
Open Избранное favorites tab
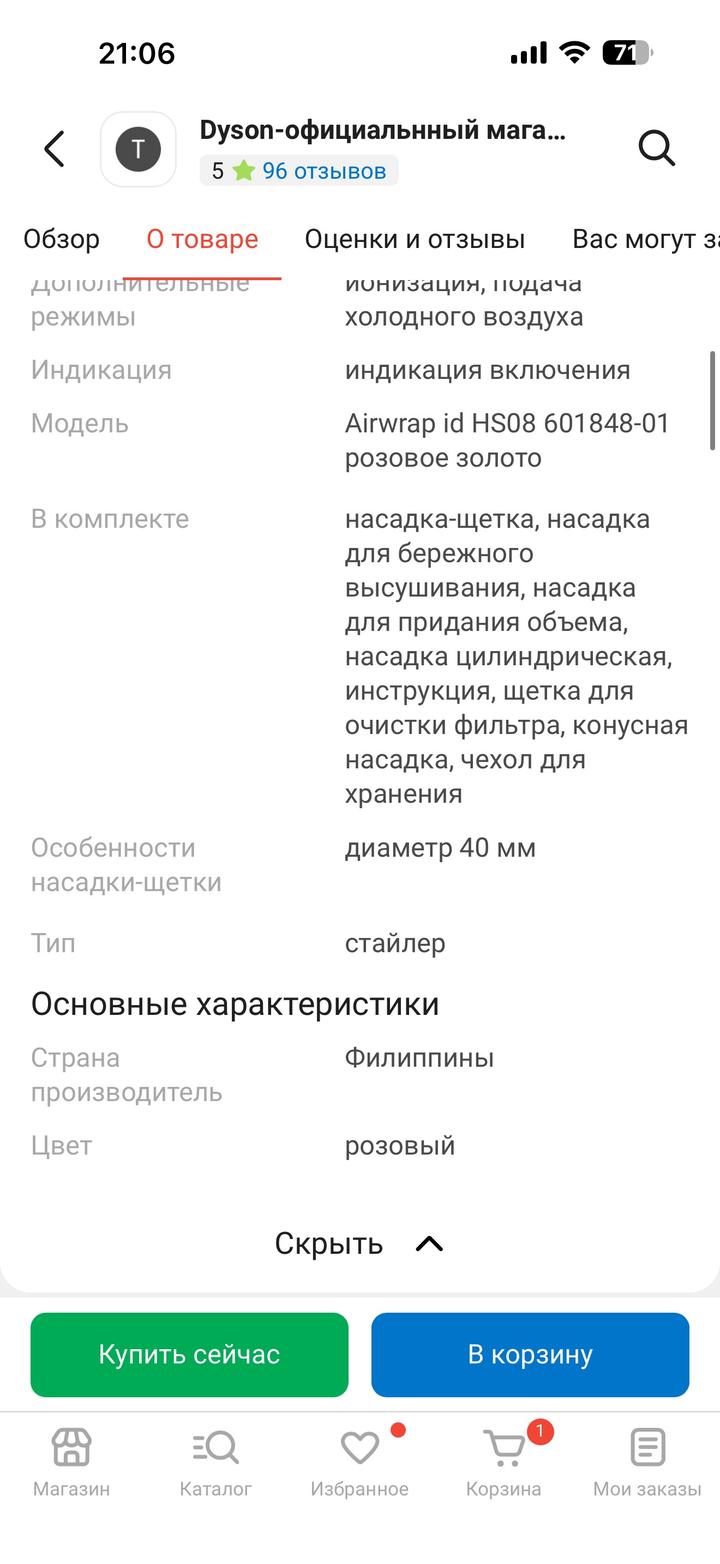point(359,1462)
